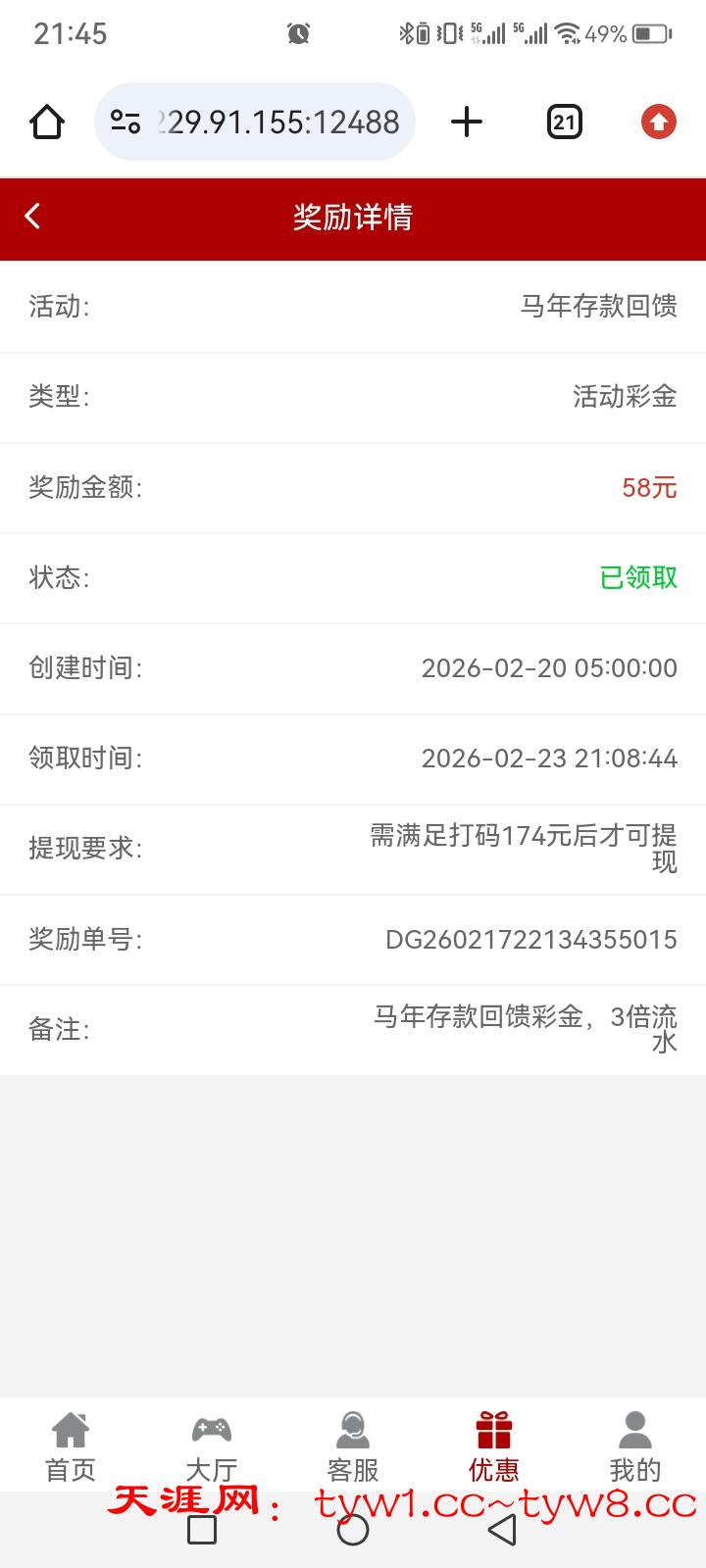Open a new browser tab
The height and width of the screenshot is (1568, 706).
click(x=467, y=122)
